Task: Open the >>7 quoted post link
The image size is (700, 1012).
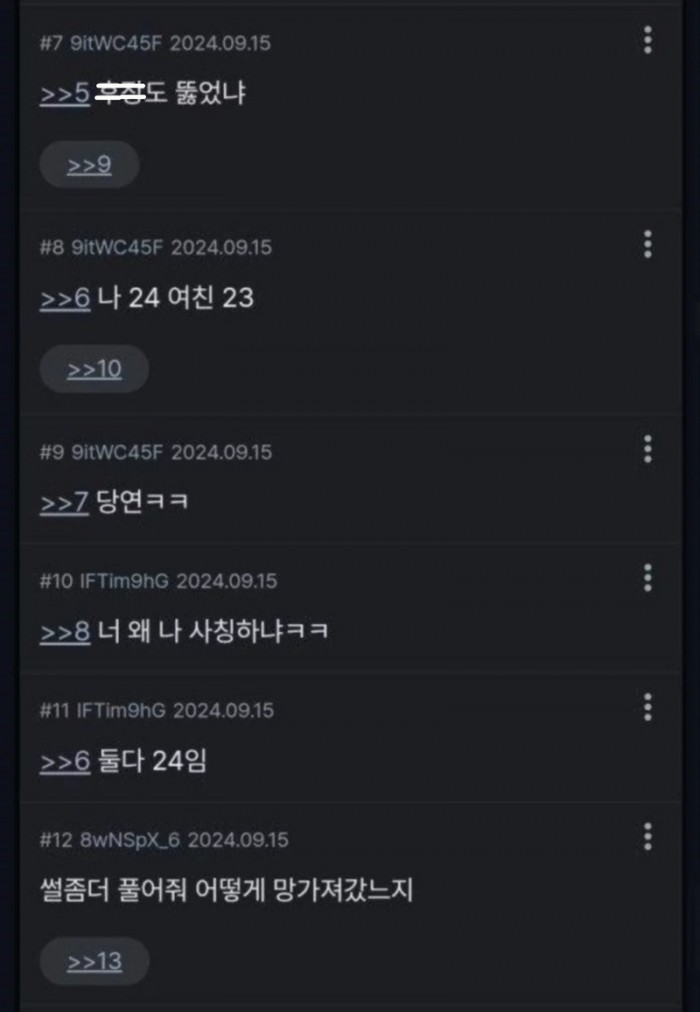Action: (x=65, y=502)
